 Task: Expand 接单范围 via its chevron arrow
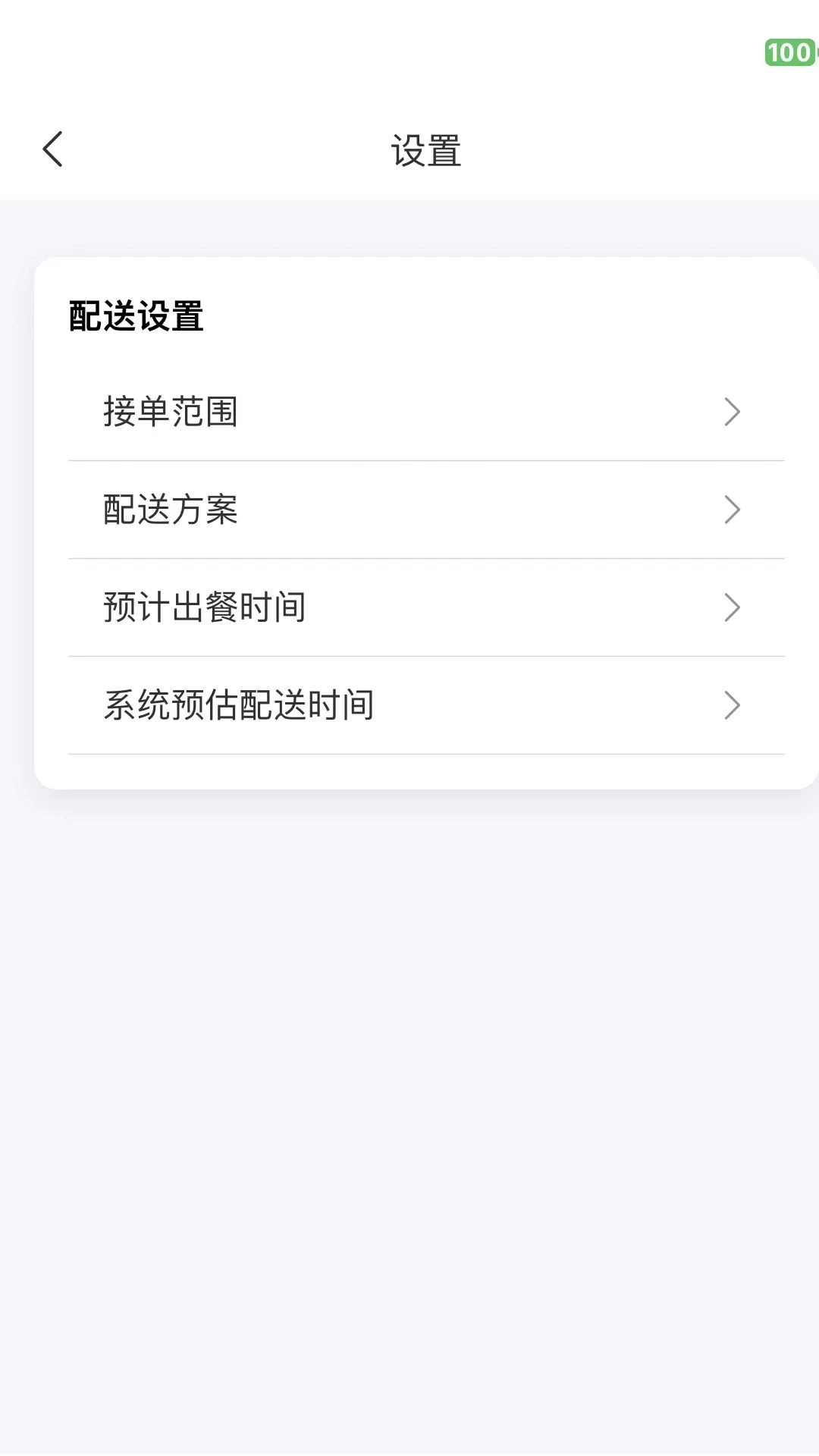click(732, 412)
